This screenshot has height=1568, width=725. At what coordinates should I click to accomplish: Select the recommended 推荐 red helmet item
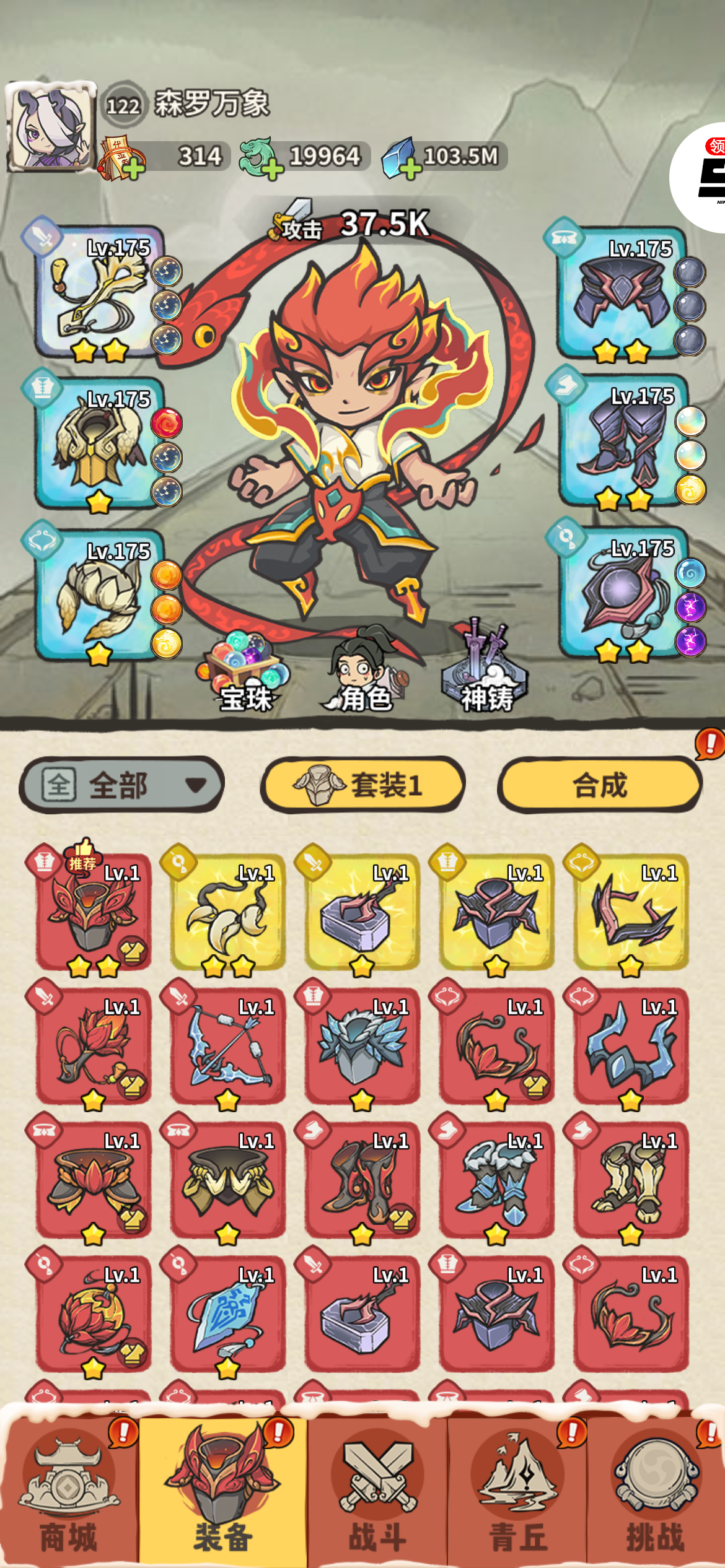(94, 912)
